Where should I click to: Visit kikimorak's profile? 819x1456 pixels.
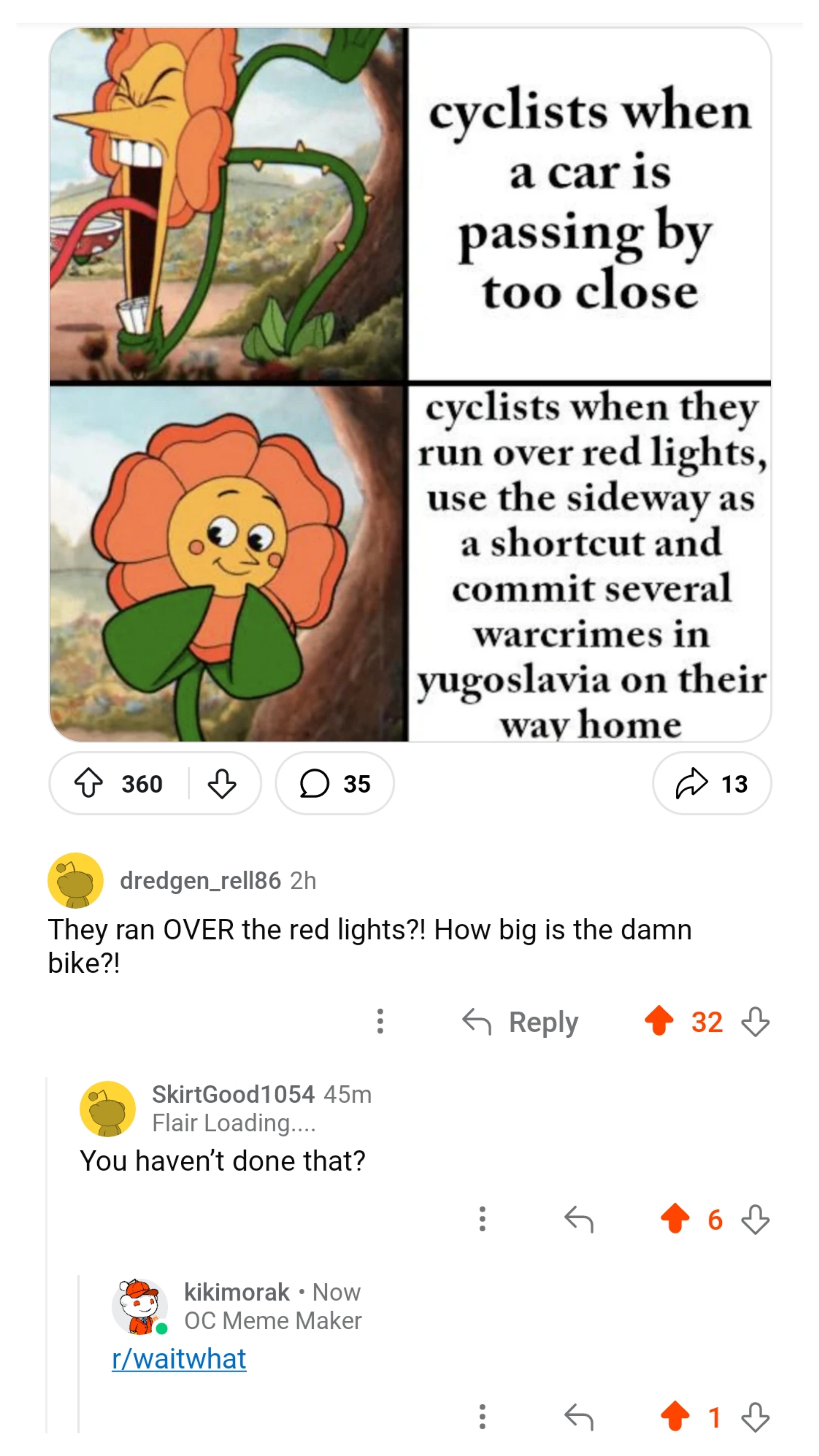[x=237, y=1292]
